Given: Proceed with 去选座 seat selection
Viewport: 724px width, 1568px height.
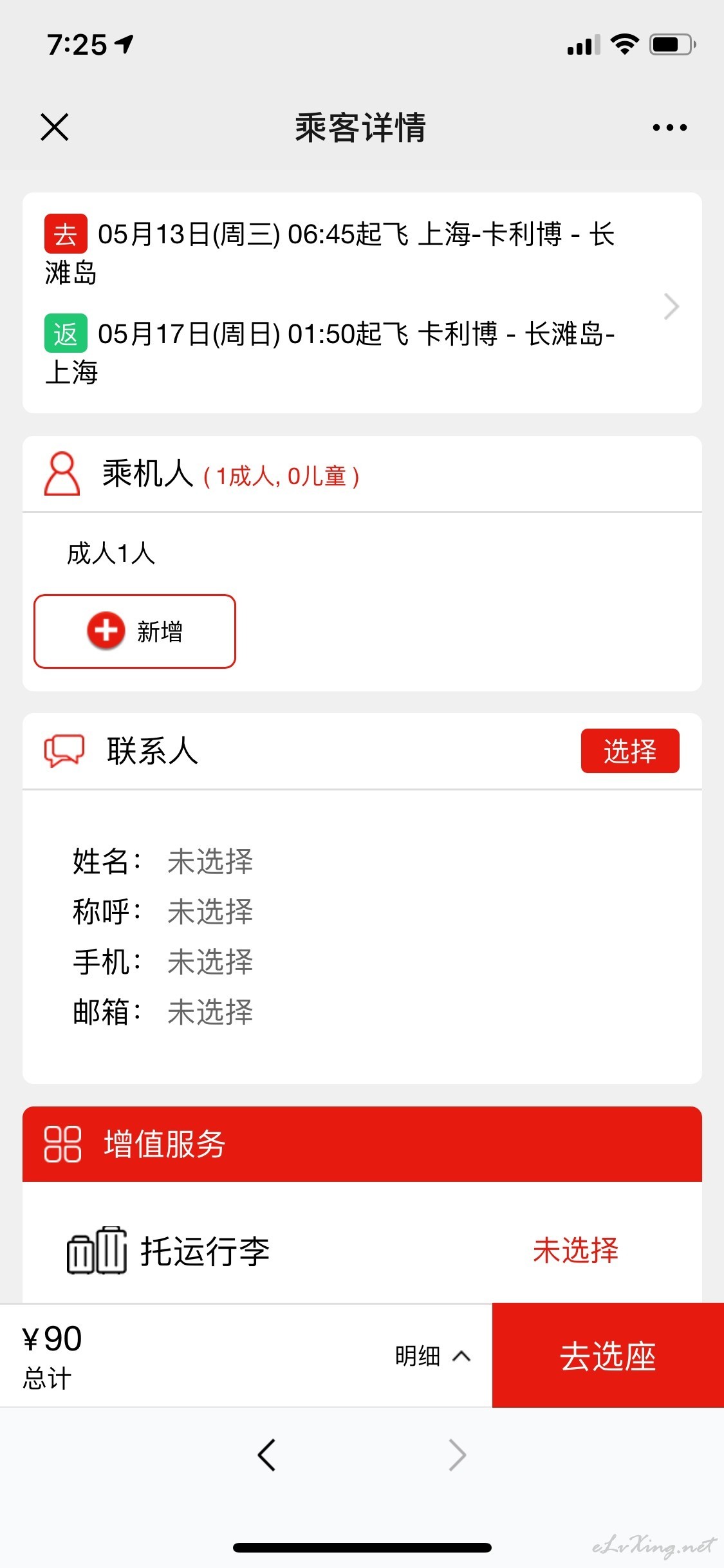Looking at the screenshot, I should 608,1356.
